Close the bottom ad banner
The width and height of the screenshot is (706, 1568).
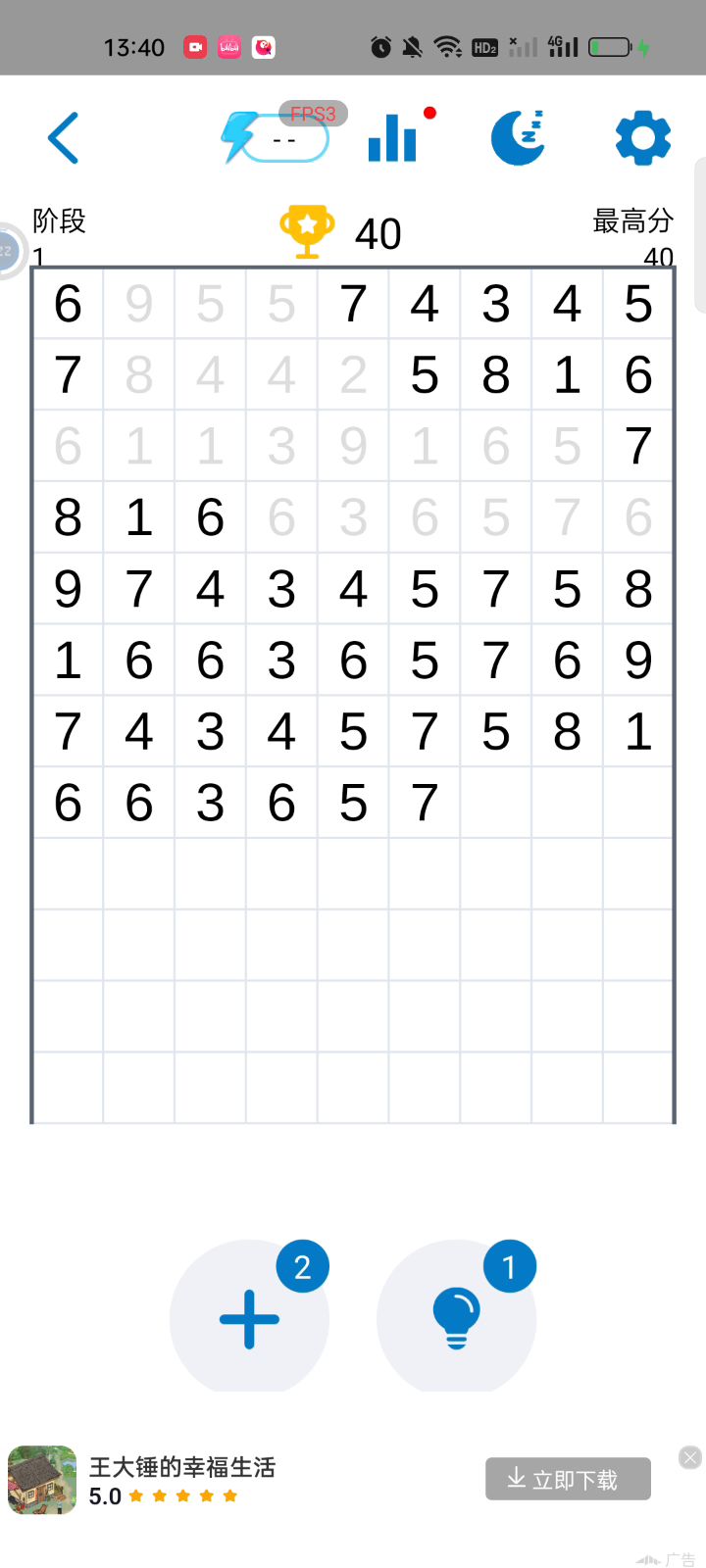[690, 1457]
